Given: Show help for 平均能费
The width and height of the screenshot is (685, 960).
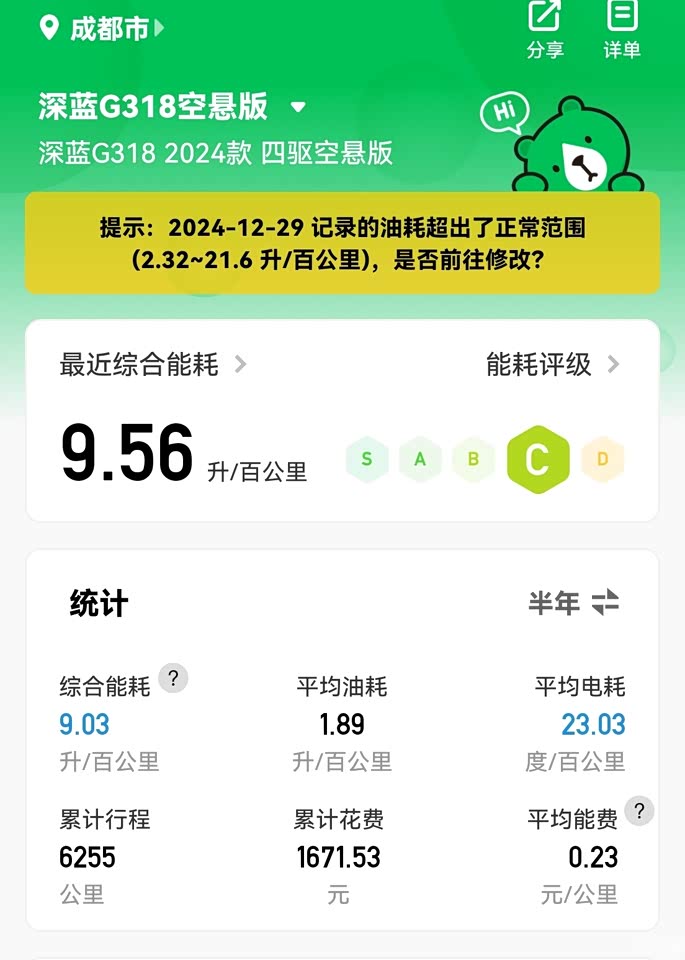Looking at the screenshot, I should [x=639, y=811].
